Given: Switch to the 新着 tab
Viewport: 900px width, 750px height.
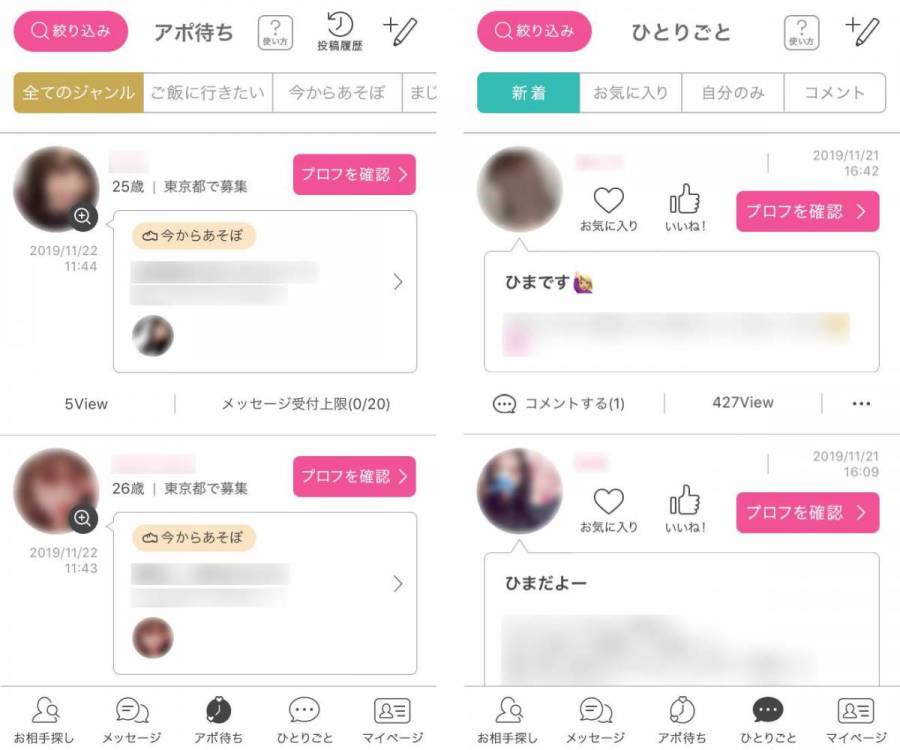Looking at the screenshot, I should pyautogui.click(x=528, y=92).
